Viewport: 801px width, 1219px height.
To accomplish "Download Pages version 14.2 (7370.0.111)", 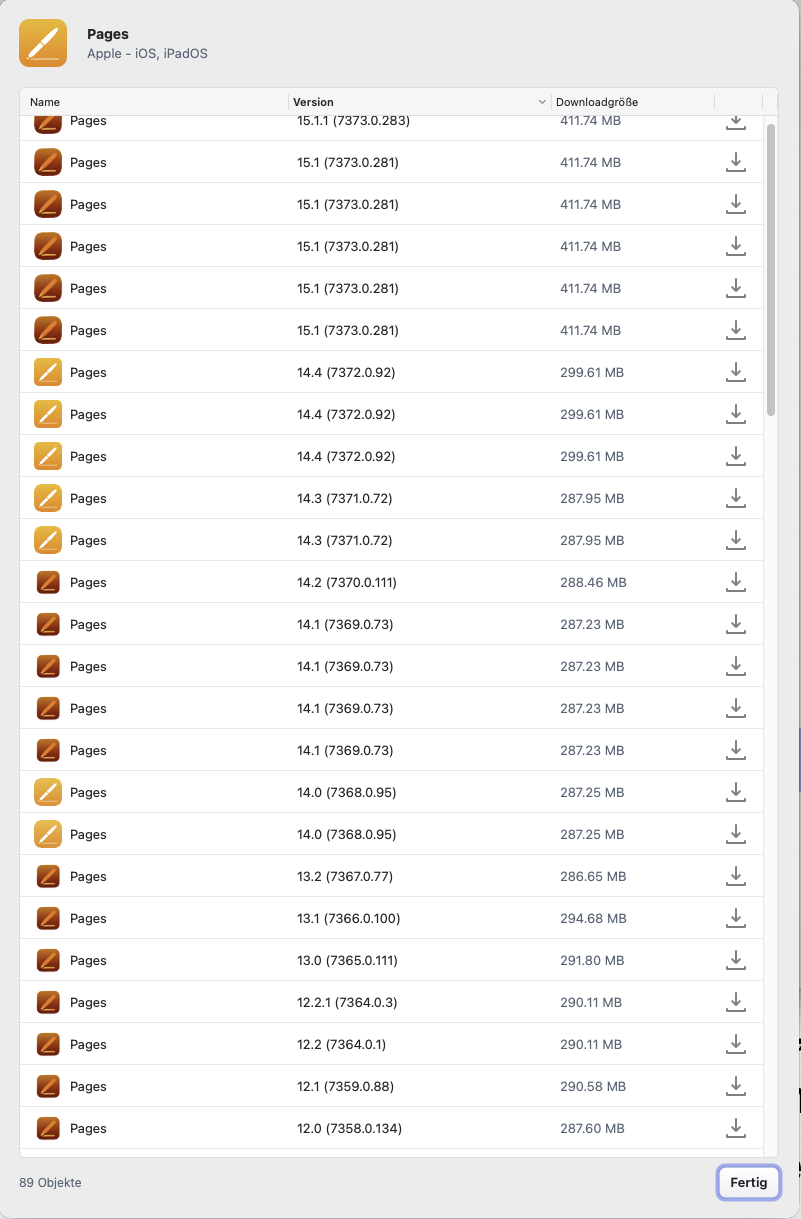I will pyautogui.click(x=736, y=581).
